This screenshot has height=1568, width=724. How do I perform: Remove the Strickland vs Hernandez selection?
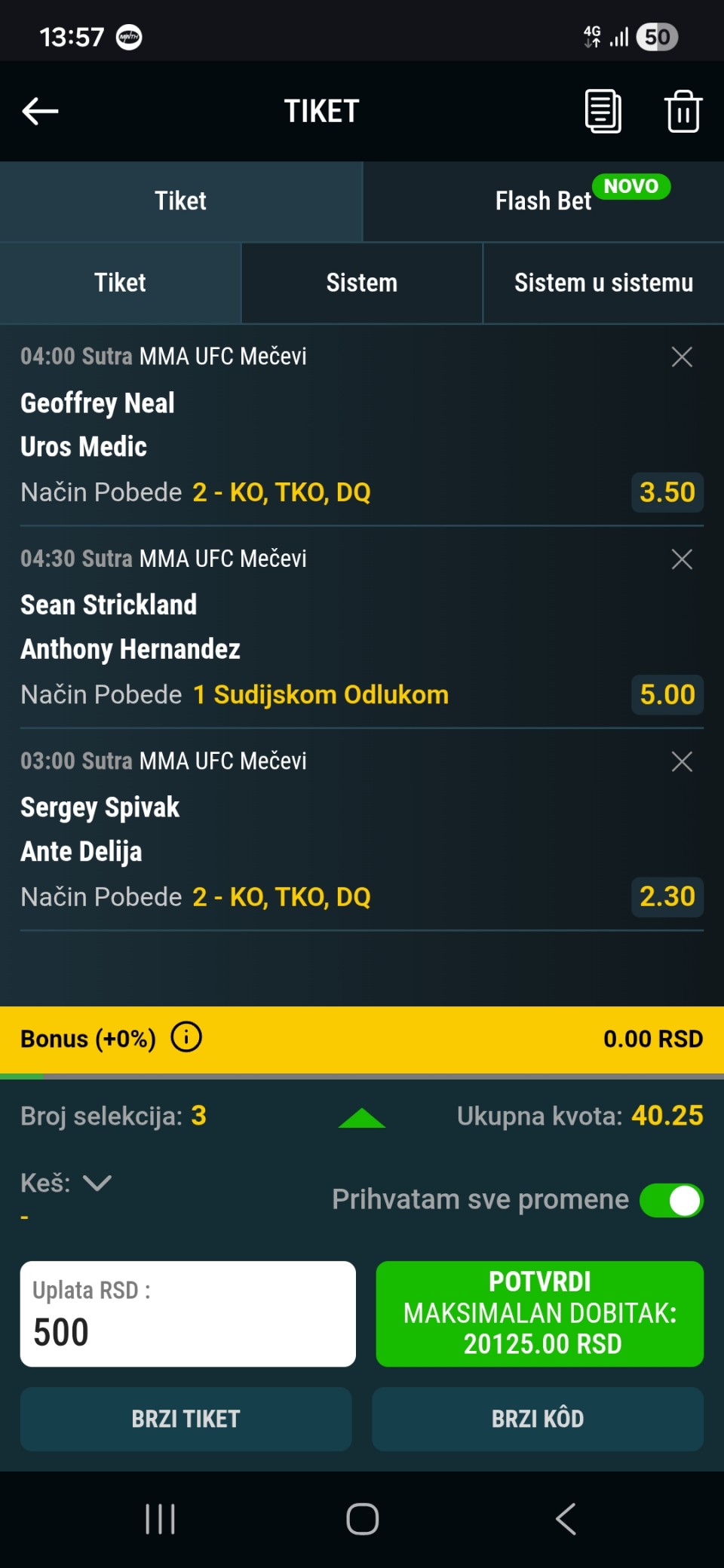point(682,559)
